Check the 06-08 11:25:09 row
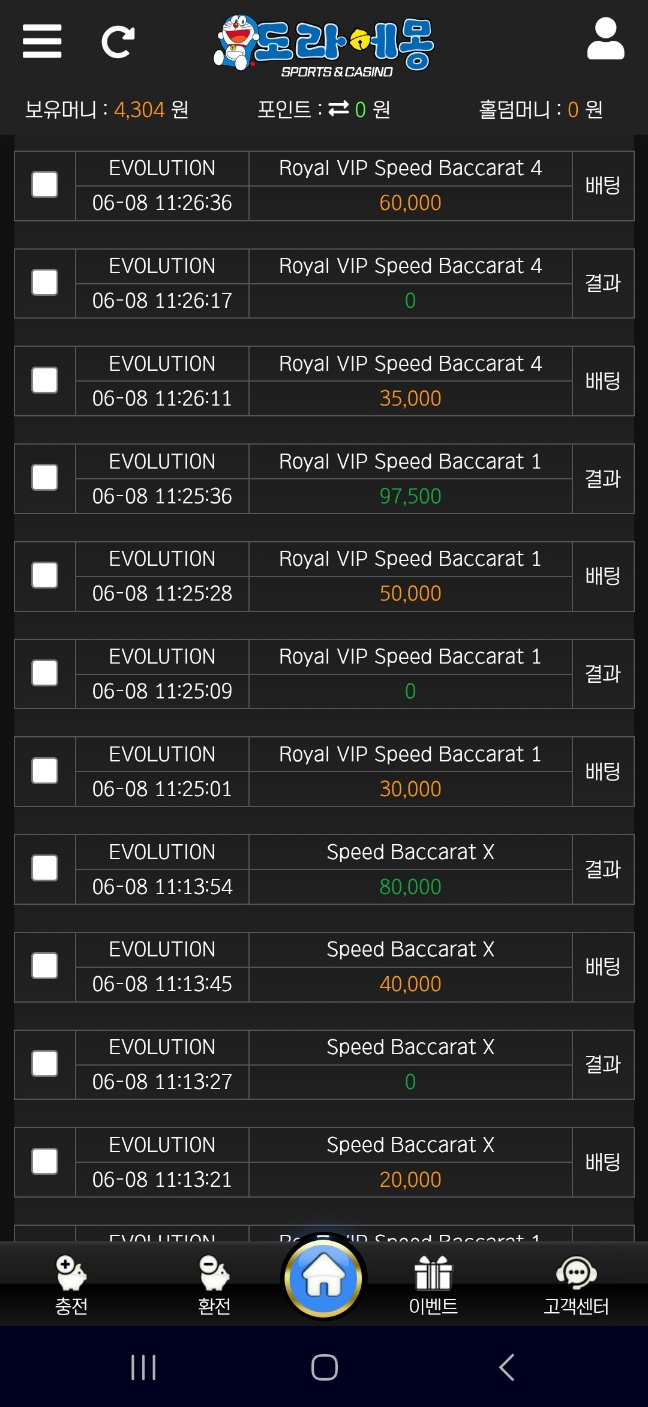648x1407 pixels. tap(45, 673)
